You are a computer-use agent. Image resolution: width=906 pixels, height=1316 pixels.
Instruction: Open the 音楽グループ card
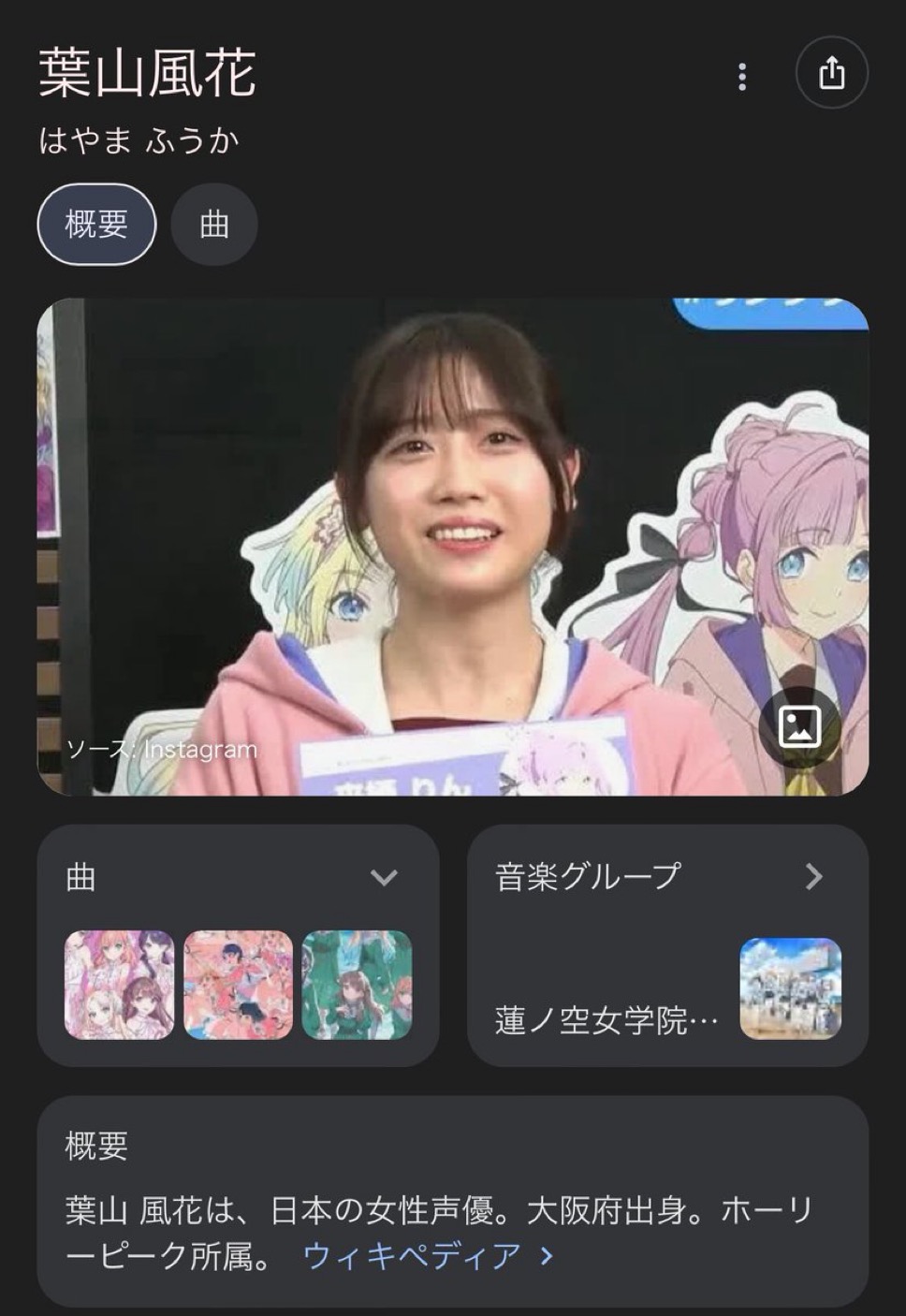pos(666,945)
